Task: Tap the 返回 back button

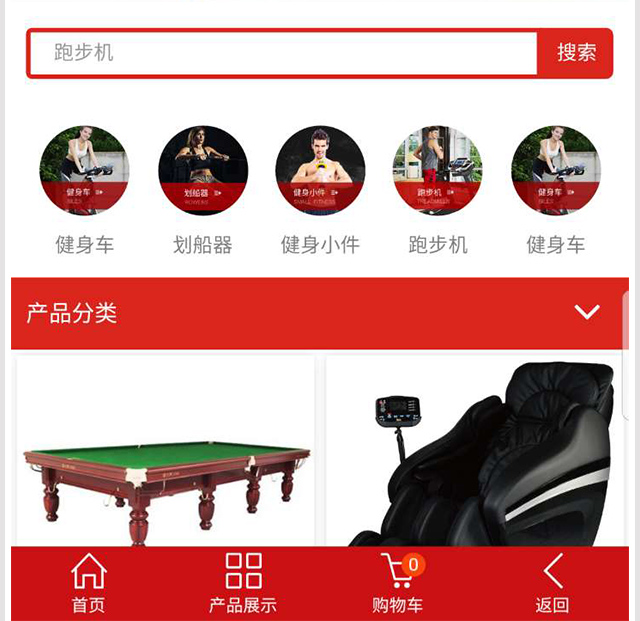Action: click(552, 583)
